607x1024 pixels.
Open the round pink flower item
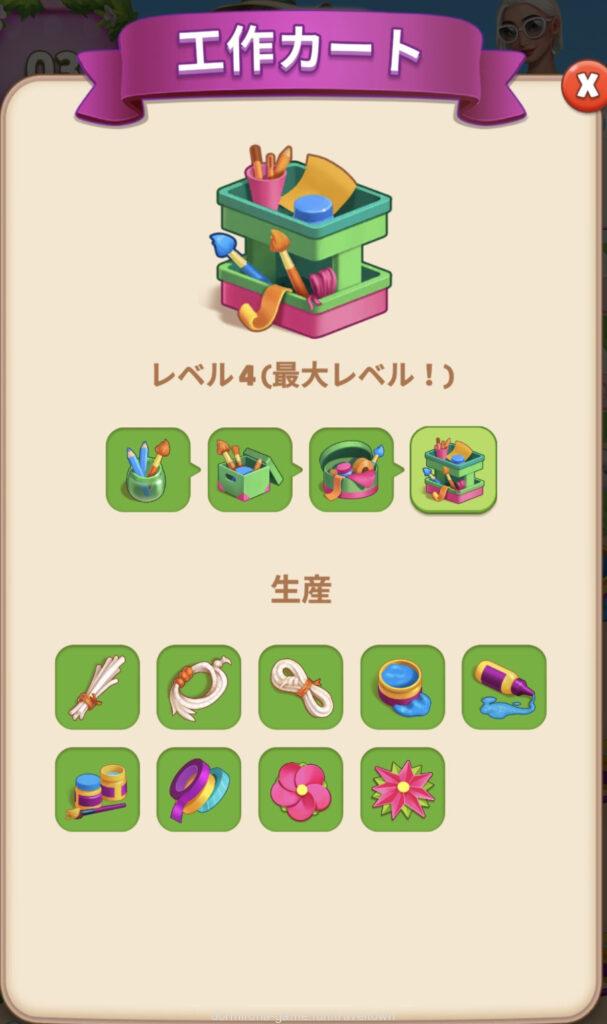(301, 789)
